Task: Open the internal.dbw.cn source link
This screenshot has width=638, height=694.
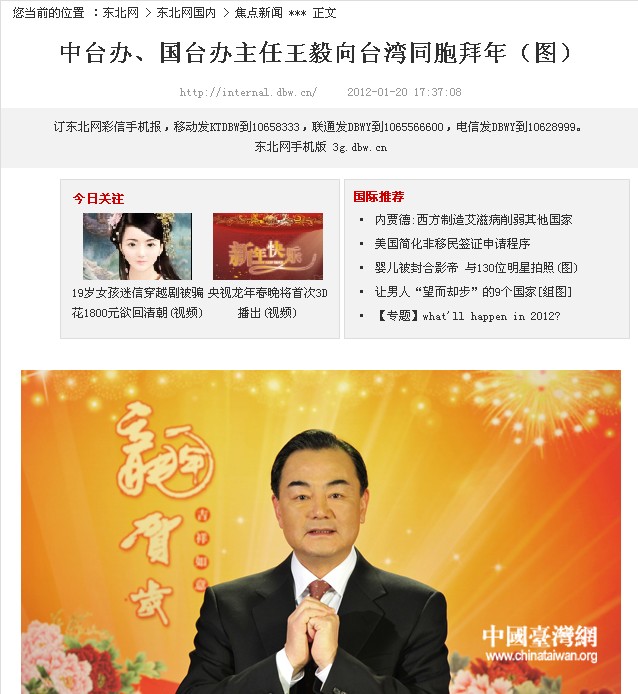Action: (248, 92)
